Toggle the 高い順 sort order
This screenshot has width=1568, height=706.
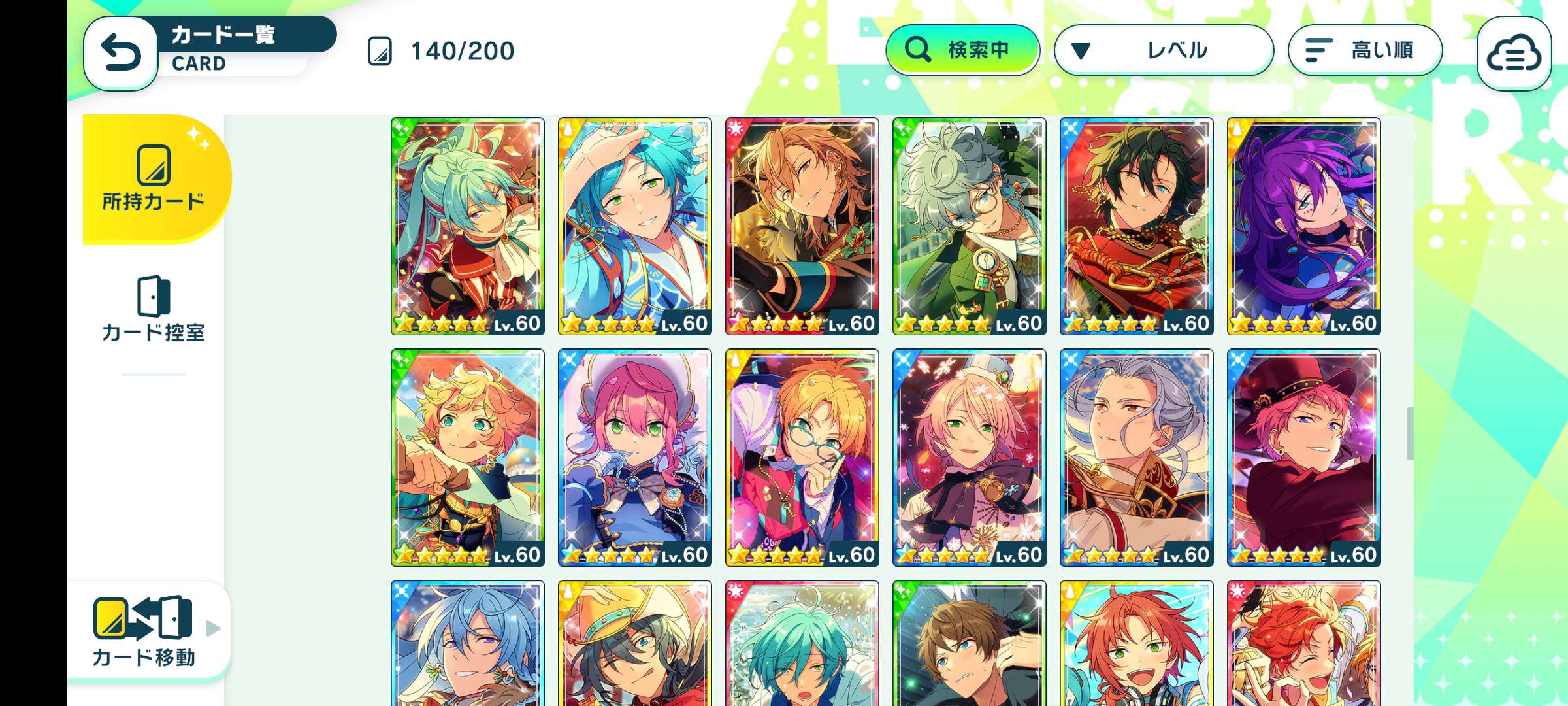(1364, 50)
